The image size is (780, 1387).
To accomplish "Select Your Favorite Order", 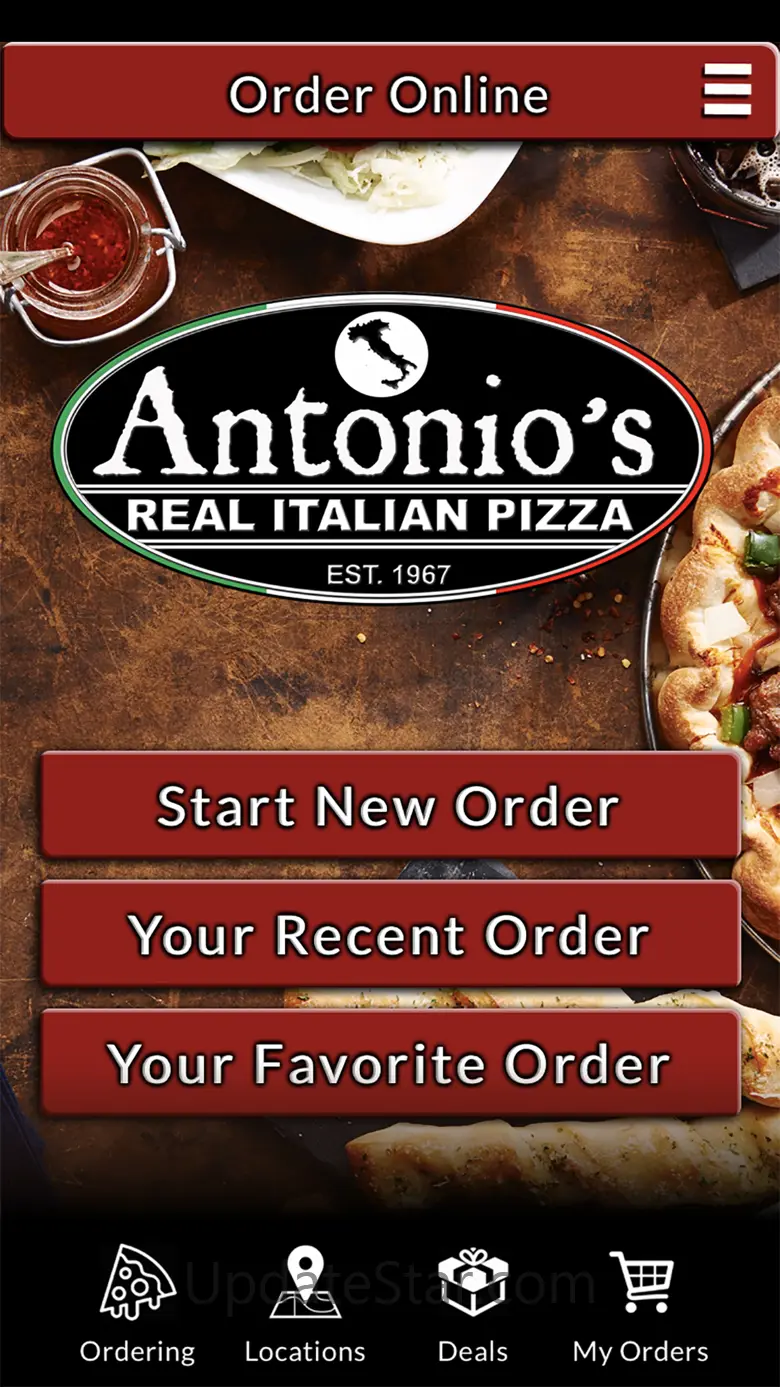I will (x=390, y=1062).
